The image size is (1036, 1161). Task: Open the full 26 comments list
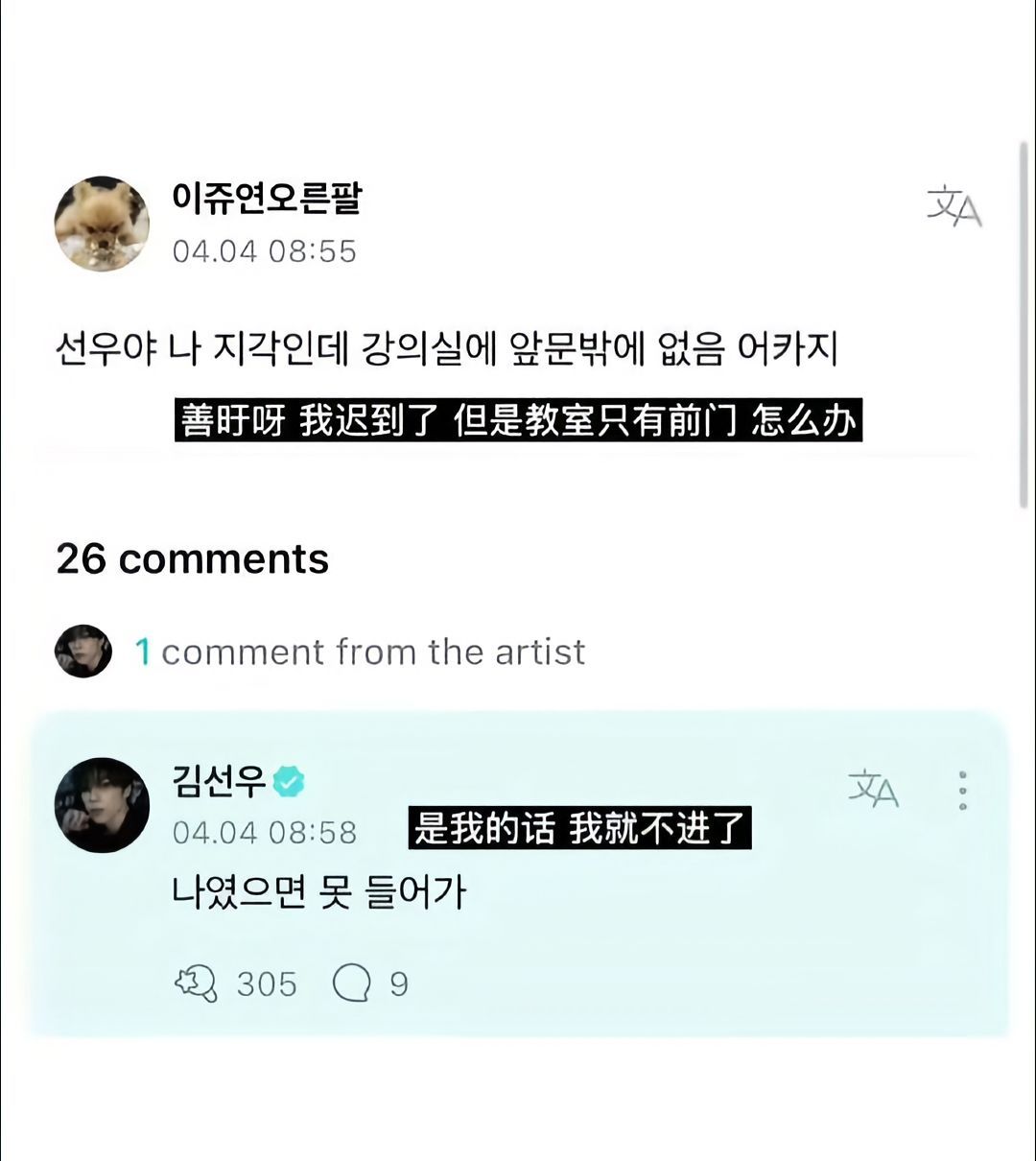pos(192,558)
